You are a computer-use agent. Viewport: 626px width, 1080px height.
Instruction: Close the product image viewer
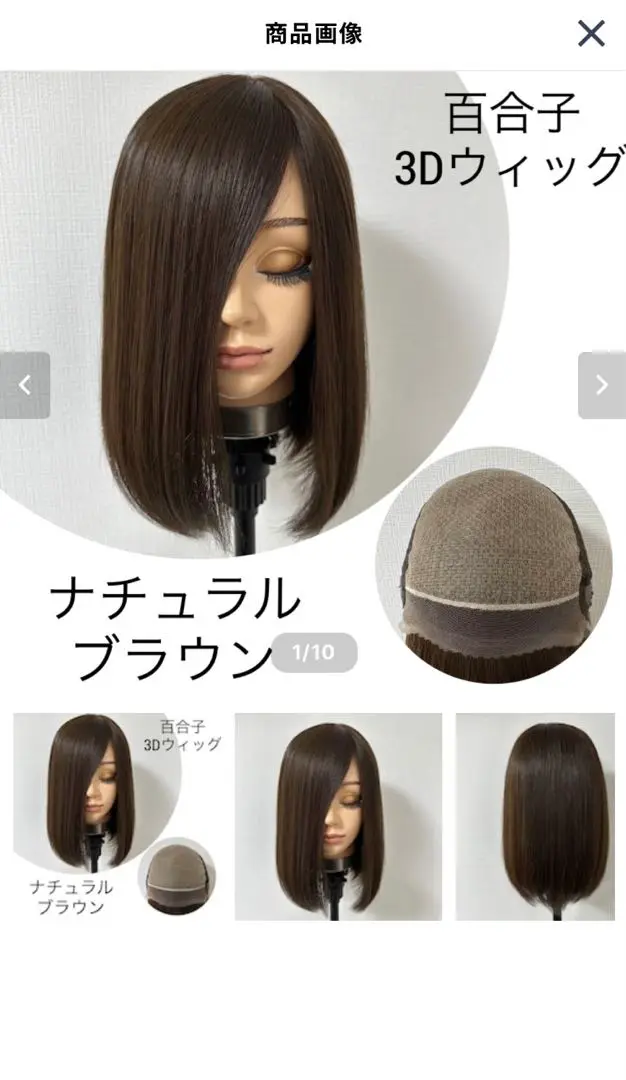pyautogui.click(x=591, y=33)
